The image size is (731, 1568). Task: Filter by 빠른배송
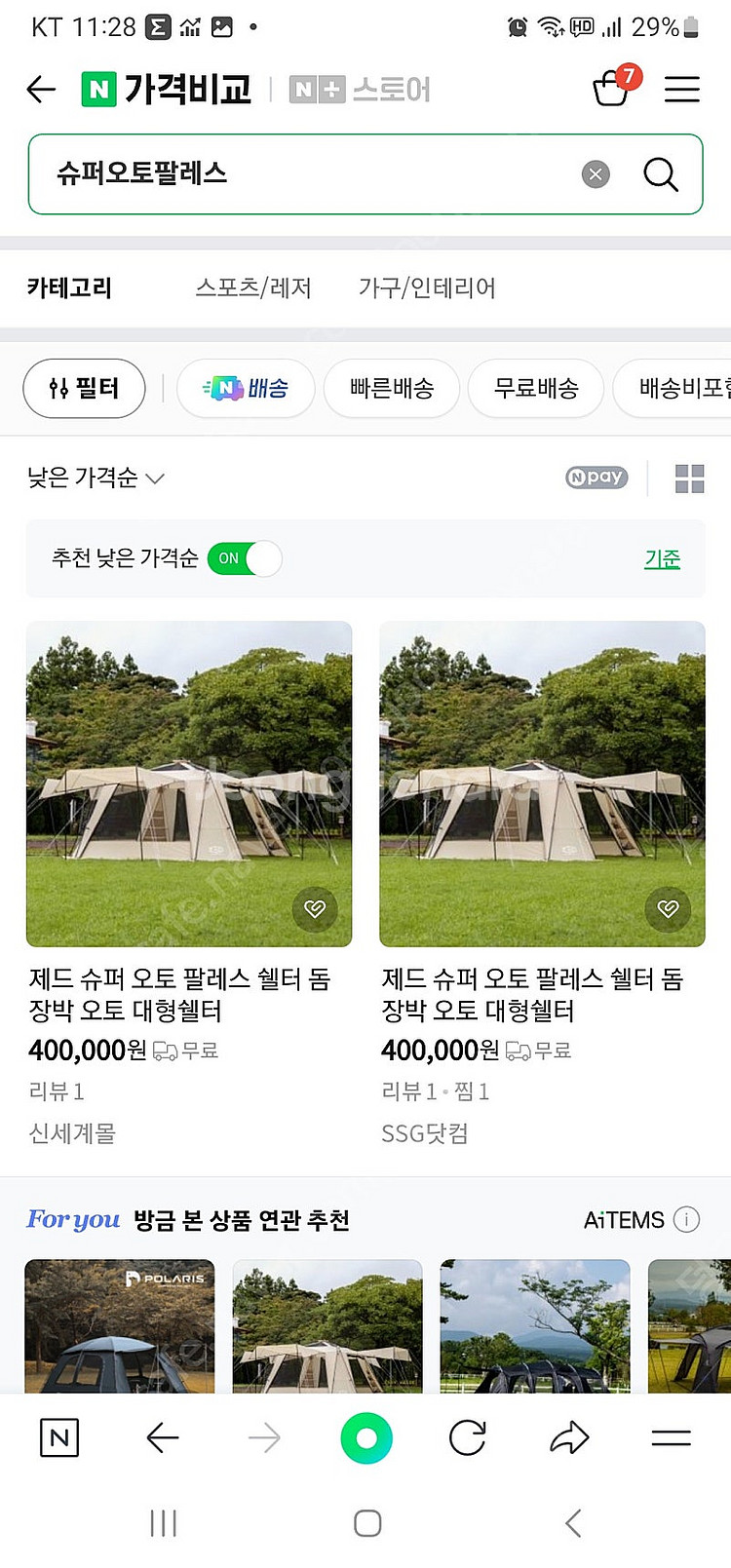(391, 388)
